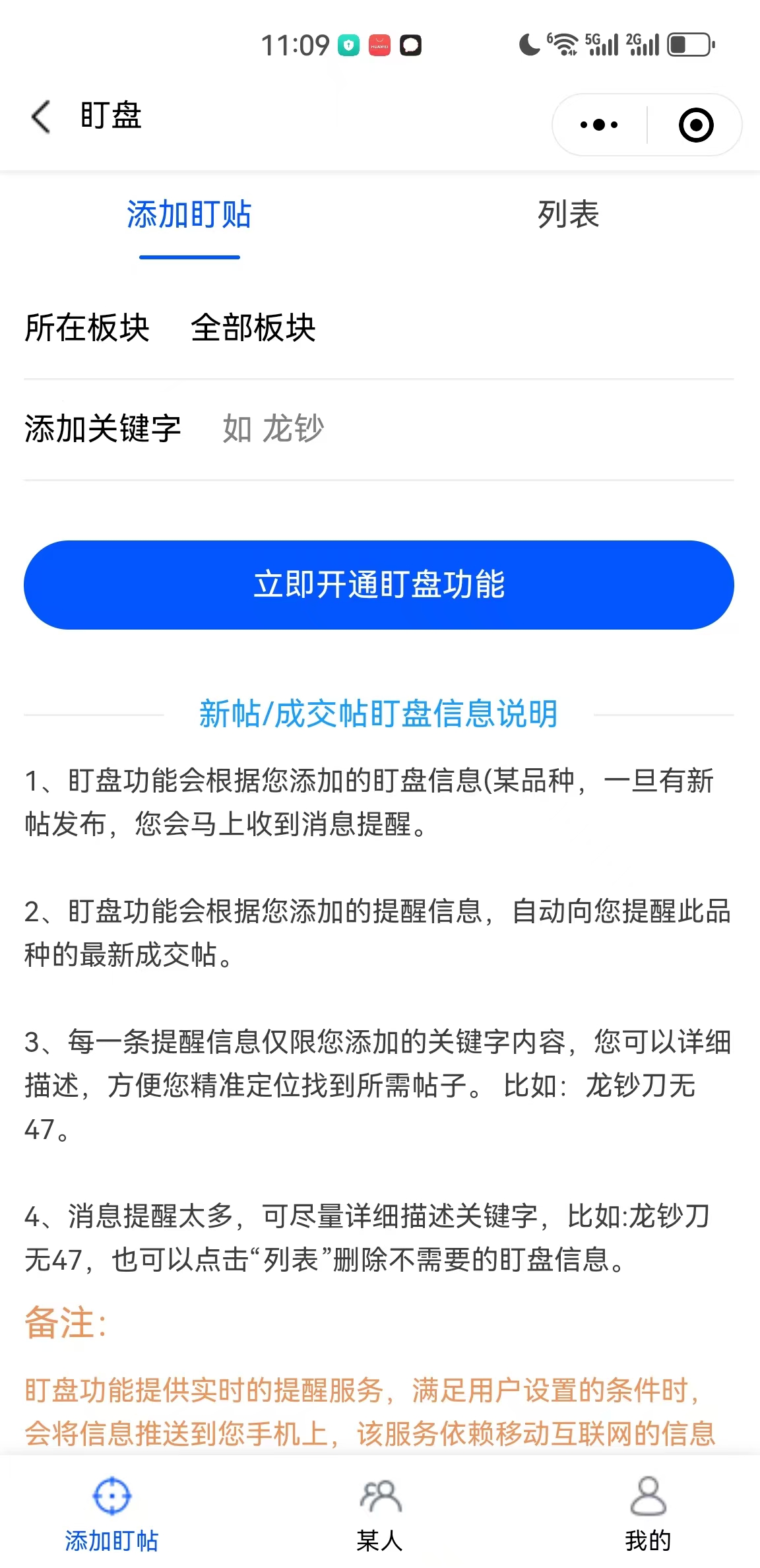Focus the 添加关键字 input field
Screen dimensions: 760x1568
[x=462, y=429]
